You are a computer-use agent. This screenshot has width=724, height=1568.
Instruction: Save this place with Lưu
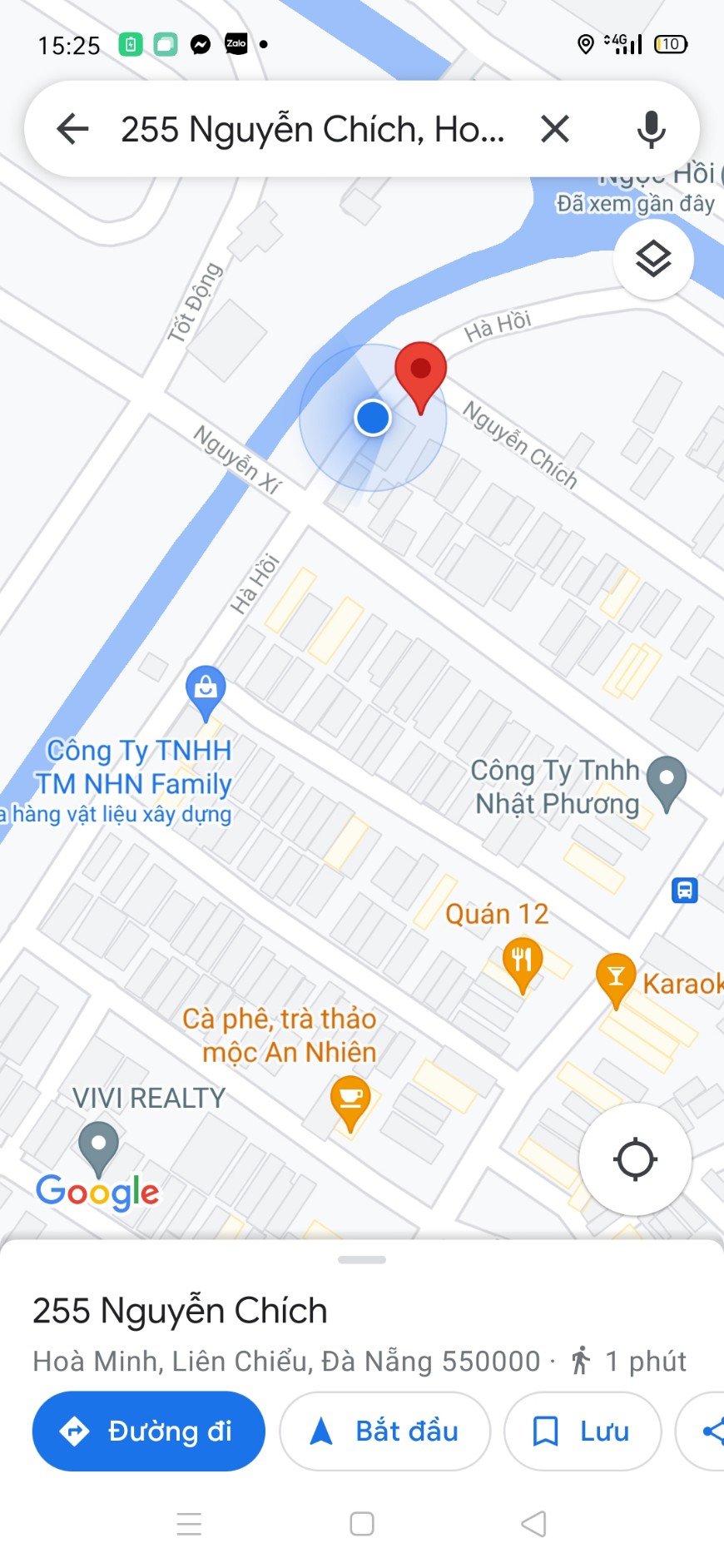(x=583, y=1431)
